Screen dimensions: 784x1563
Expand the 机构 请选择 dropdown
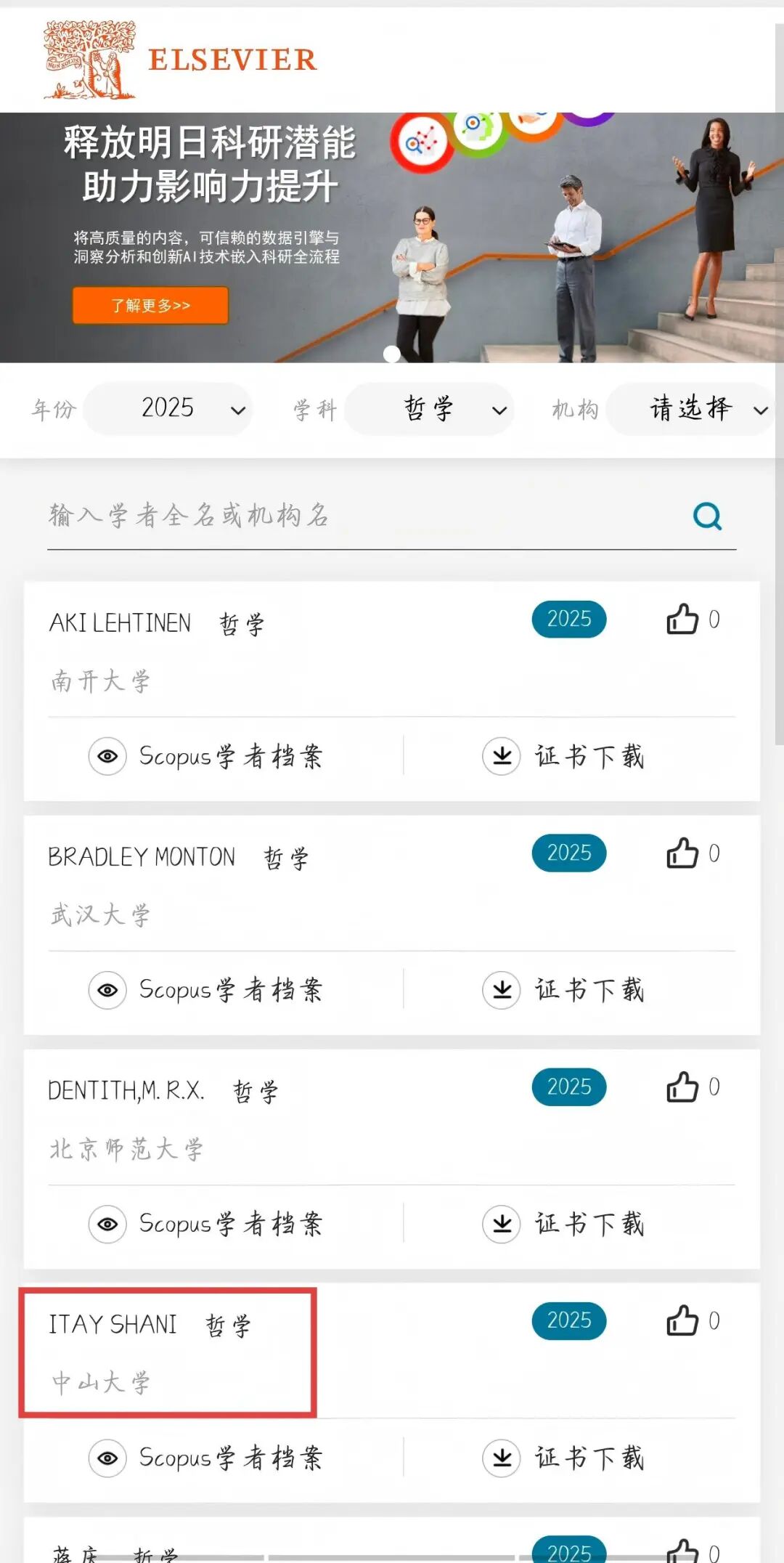pos(690,409)
